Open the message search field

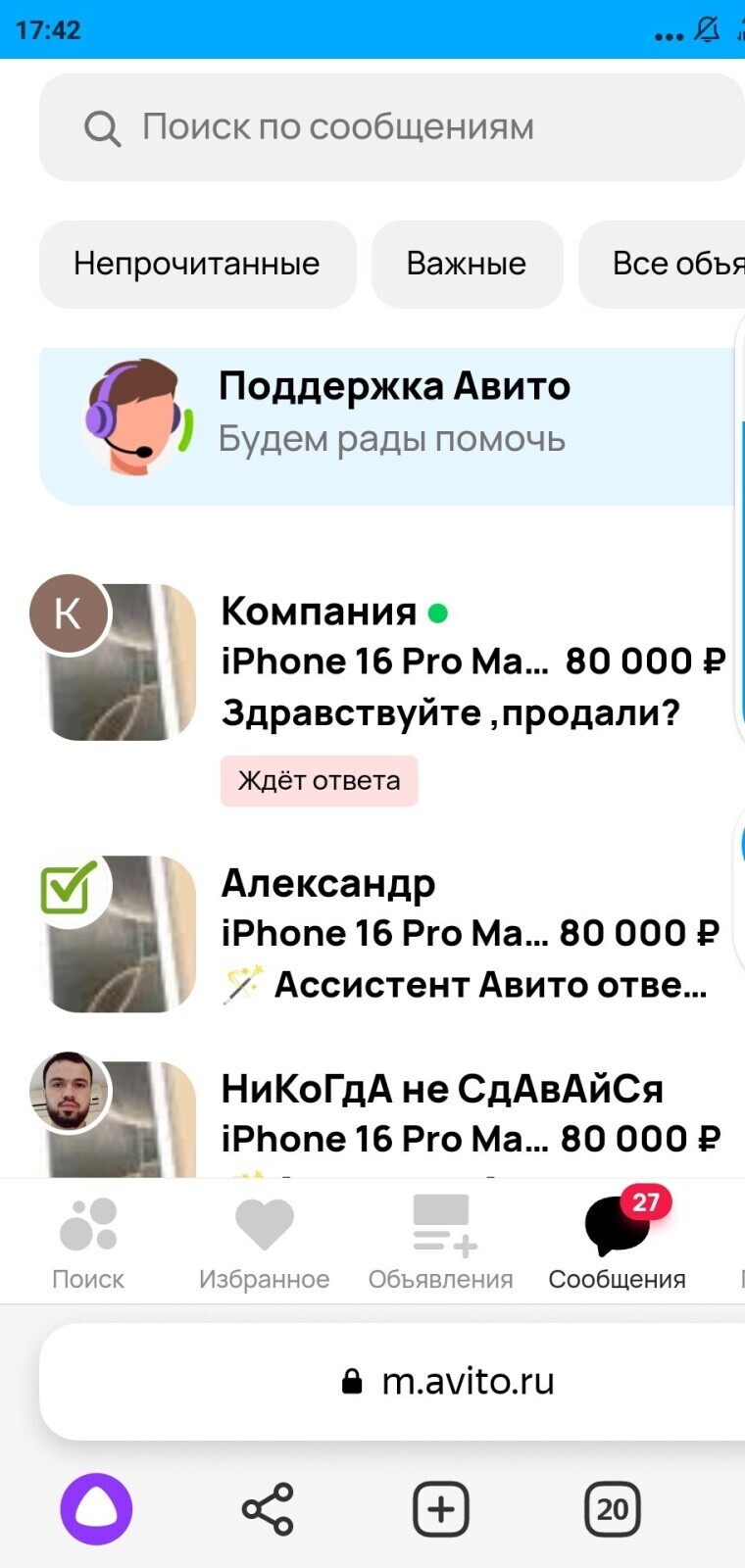tap(392, 127)
